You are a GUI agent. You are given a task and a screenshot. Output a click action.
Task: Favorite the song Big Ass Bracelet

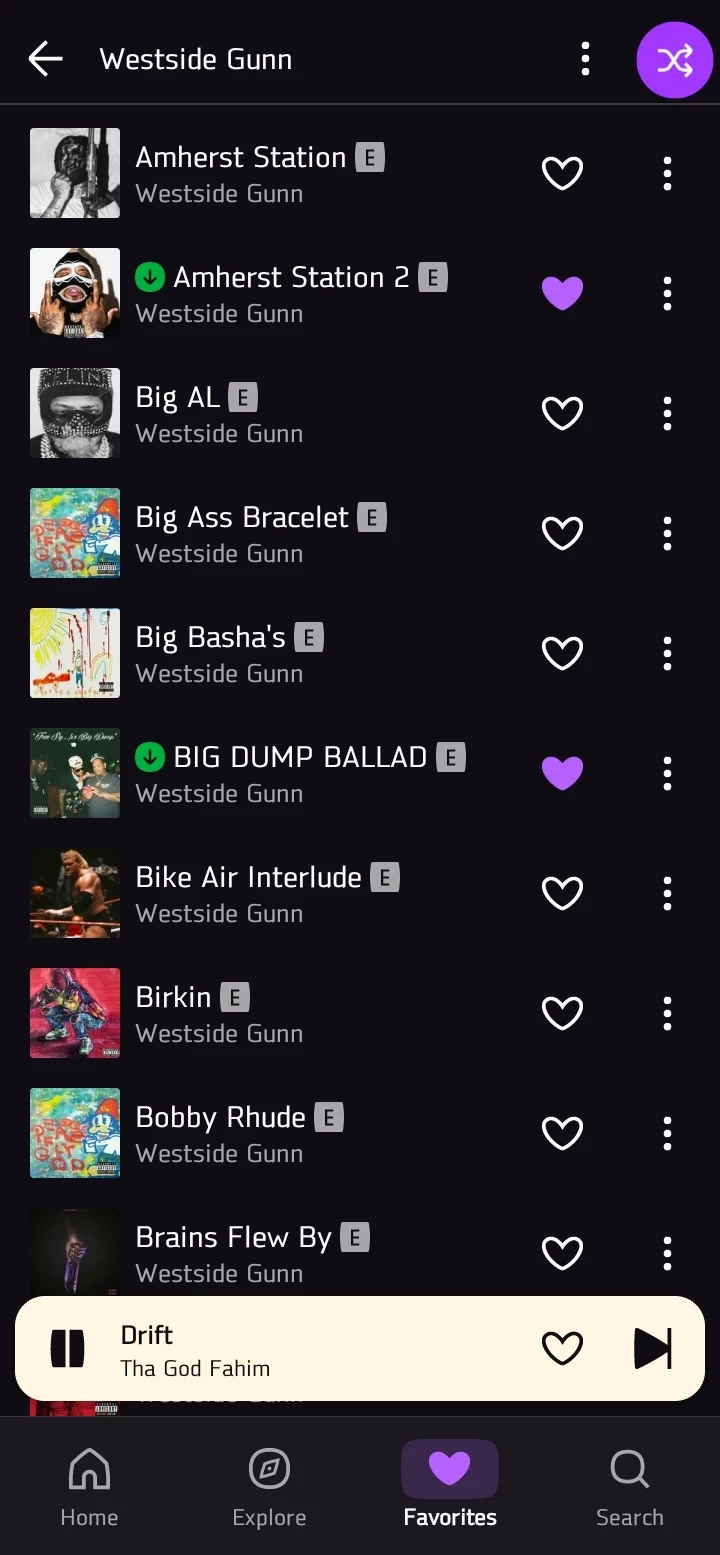coord(562,533)
